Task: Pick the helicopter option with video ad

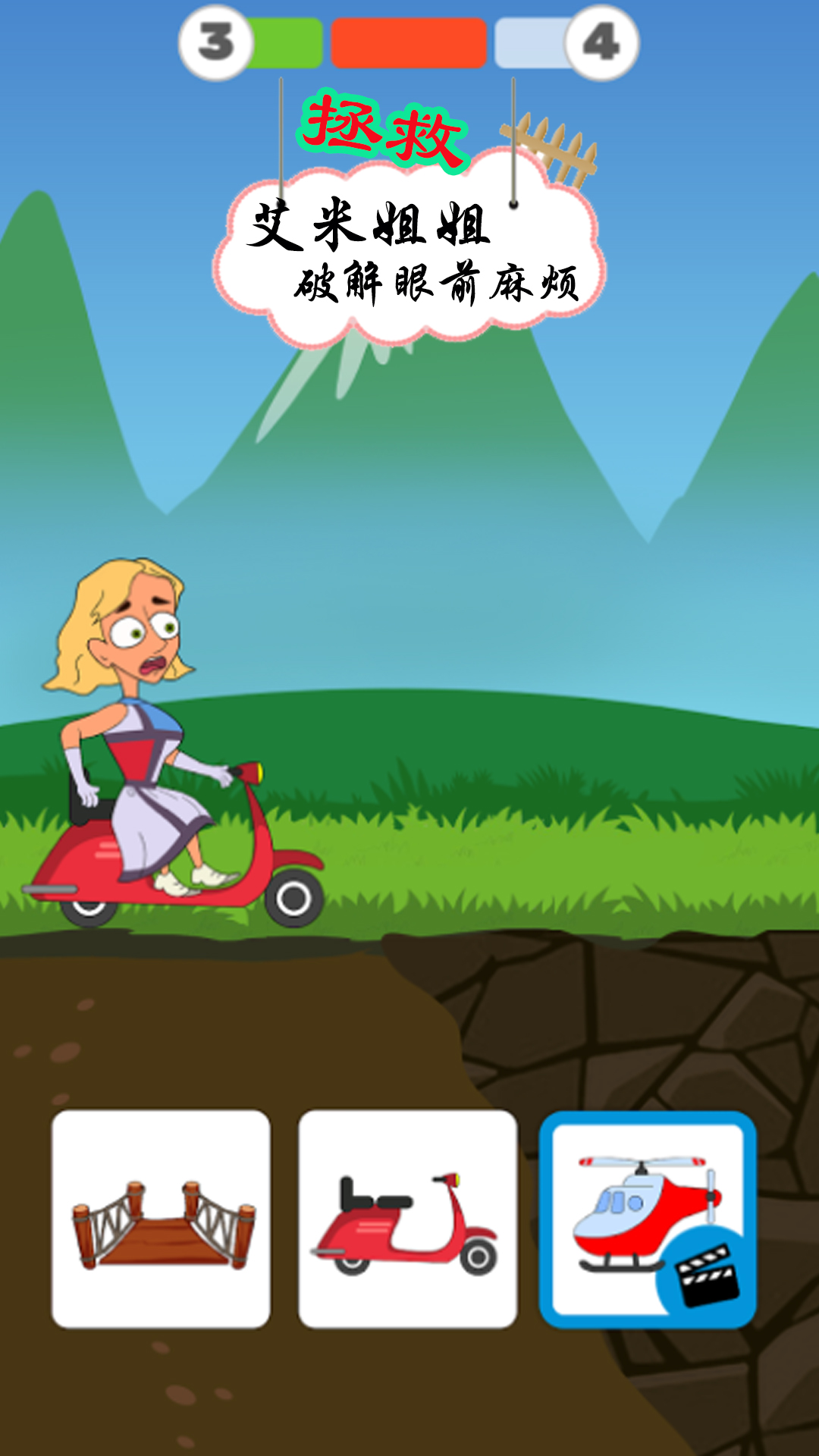Action: pyautogui.click(x=648, y=1219)
